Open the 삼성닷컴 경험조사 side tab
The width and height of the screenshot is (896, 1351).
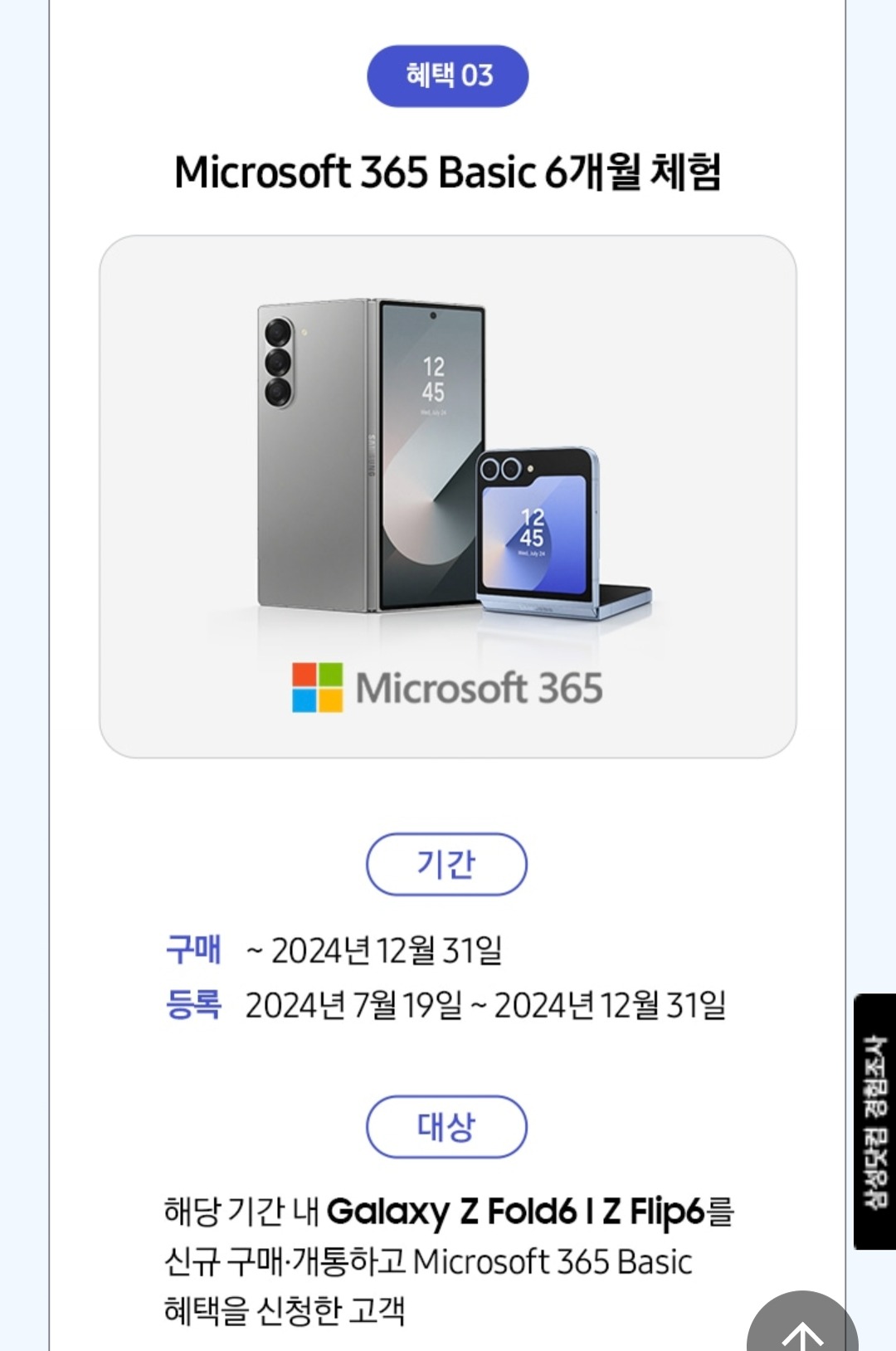(874, 1120)
